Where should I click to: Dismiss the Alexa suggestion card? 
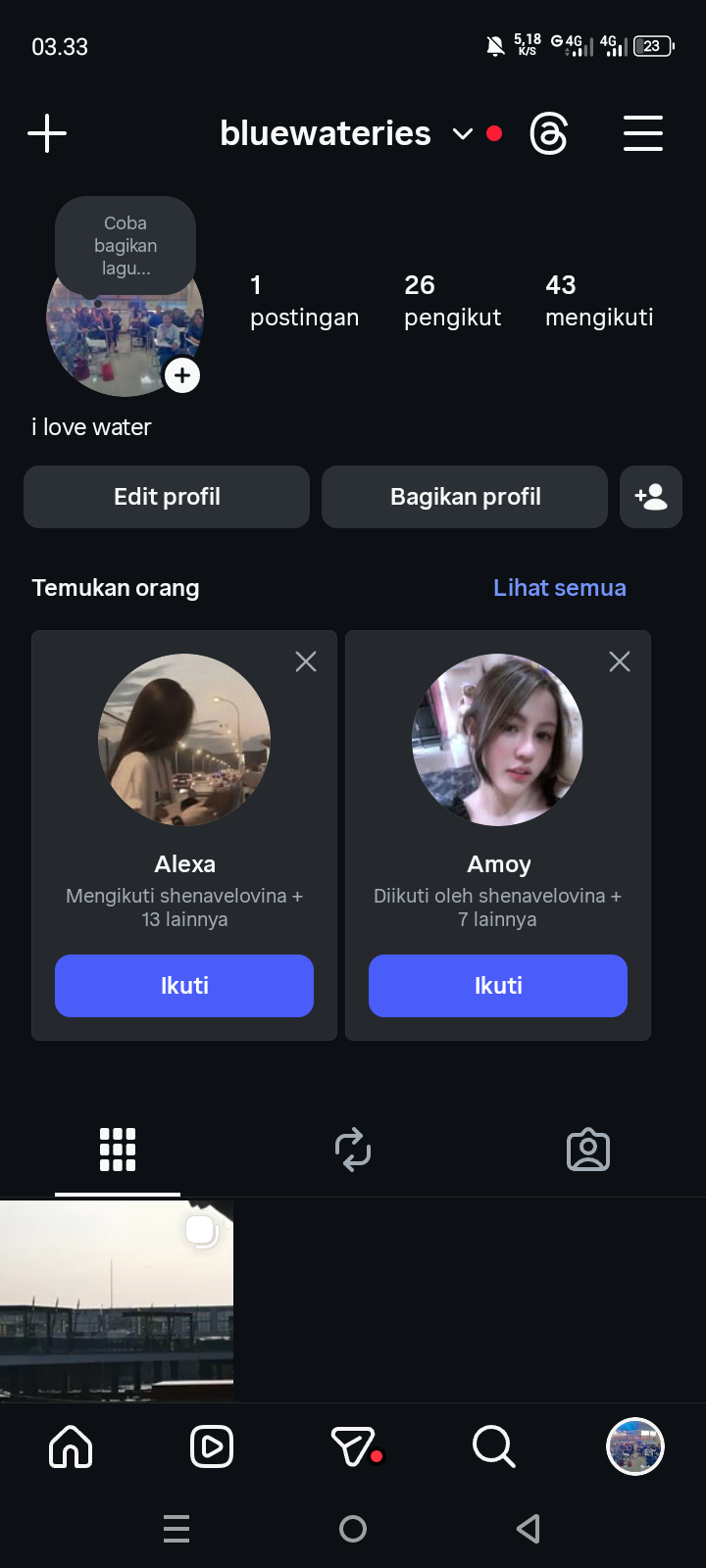coord(306,662)
